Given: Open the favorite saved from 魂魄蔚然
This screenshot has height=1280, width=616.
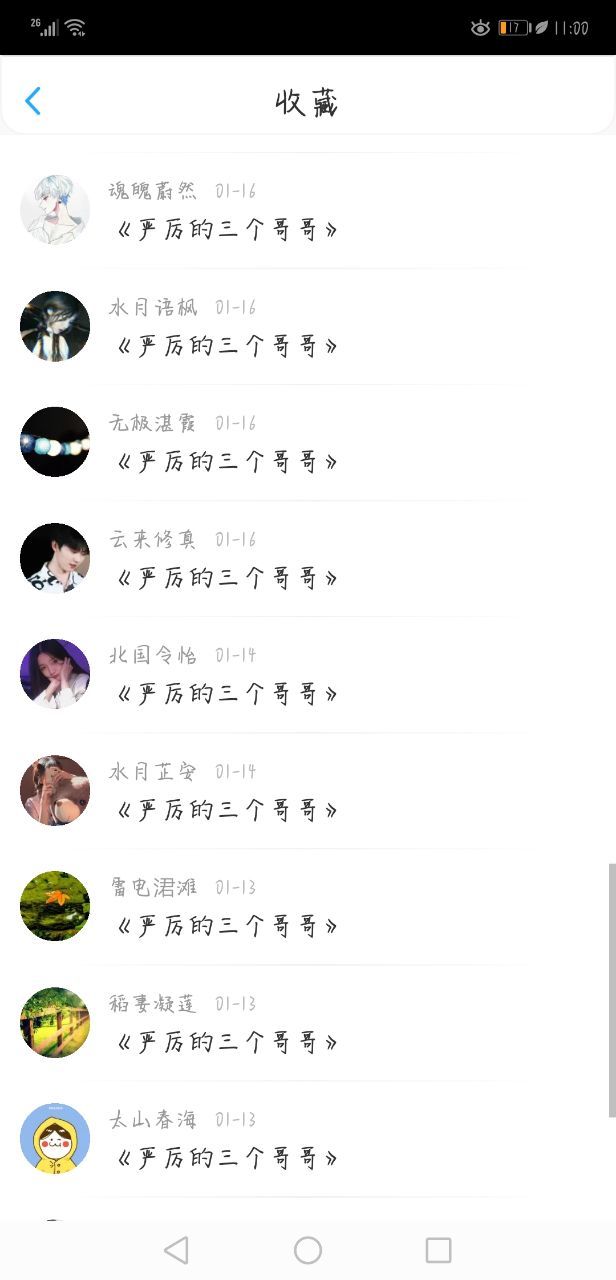Looking at the screenshot, I should [x=308, y=210].
